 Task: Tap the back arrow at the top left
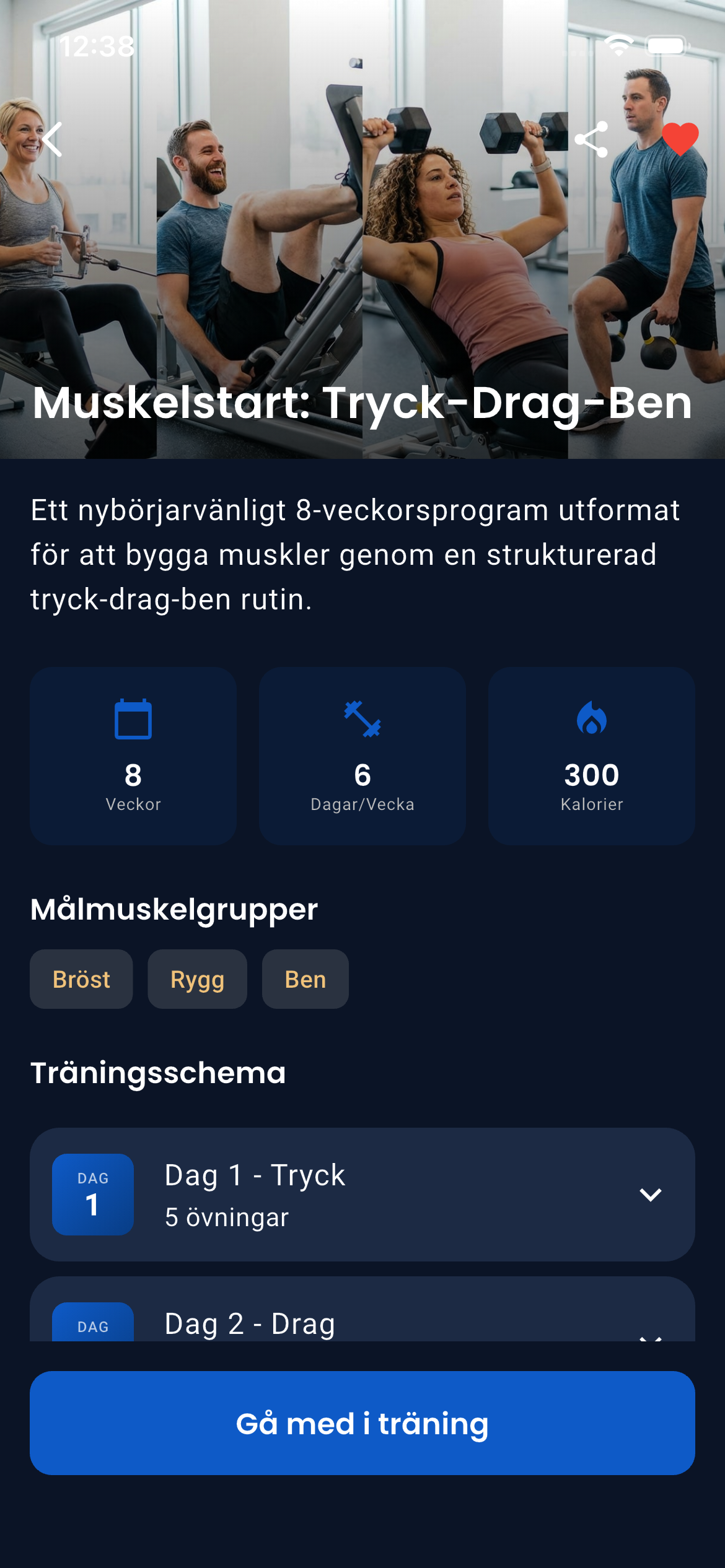click(x=53, y=140)
